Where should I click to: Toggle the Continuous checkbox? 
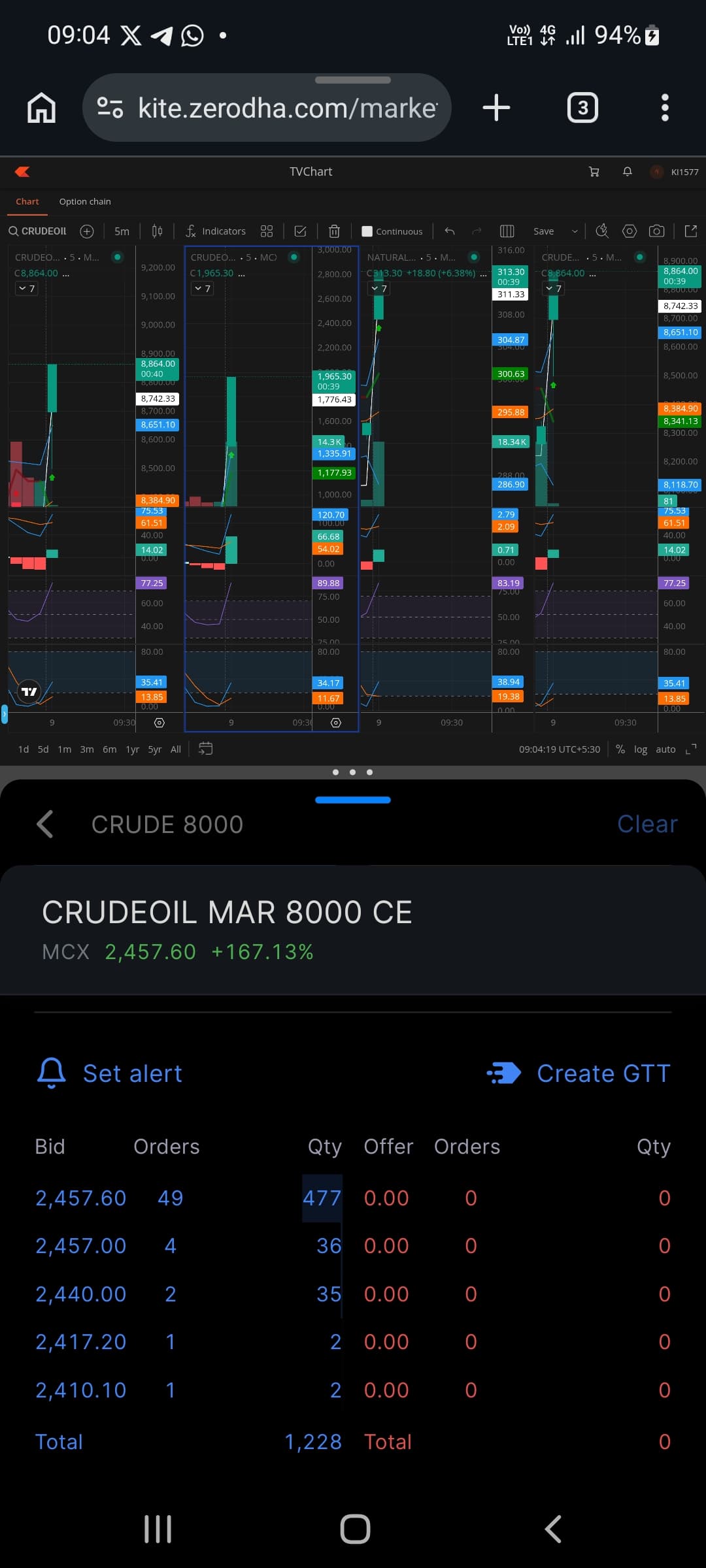pyautogui.click(x=367, y=231)
